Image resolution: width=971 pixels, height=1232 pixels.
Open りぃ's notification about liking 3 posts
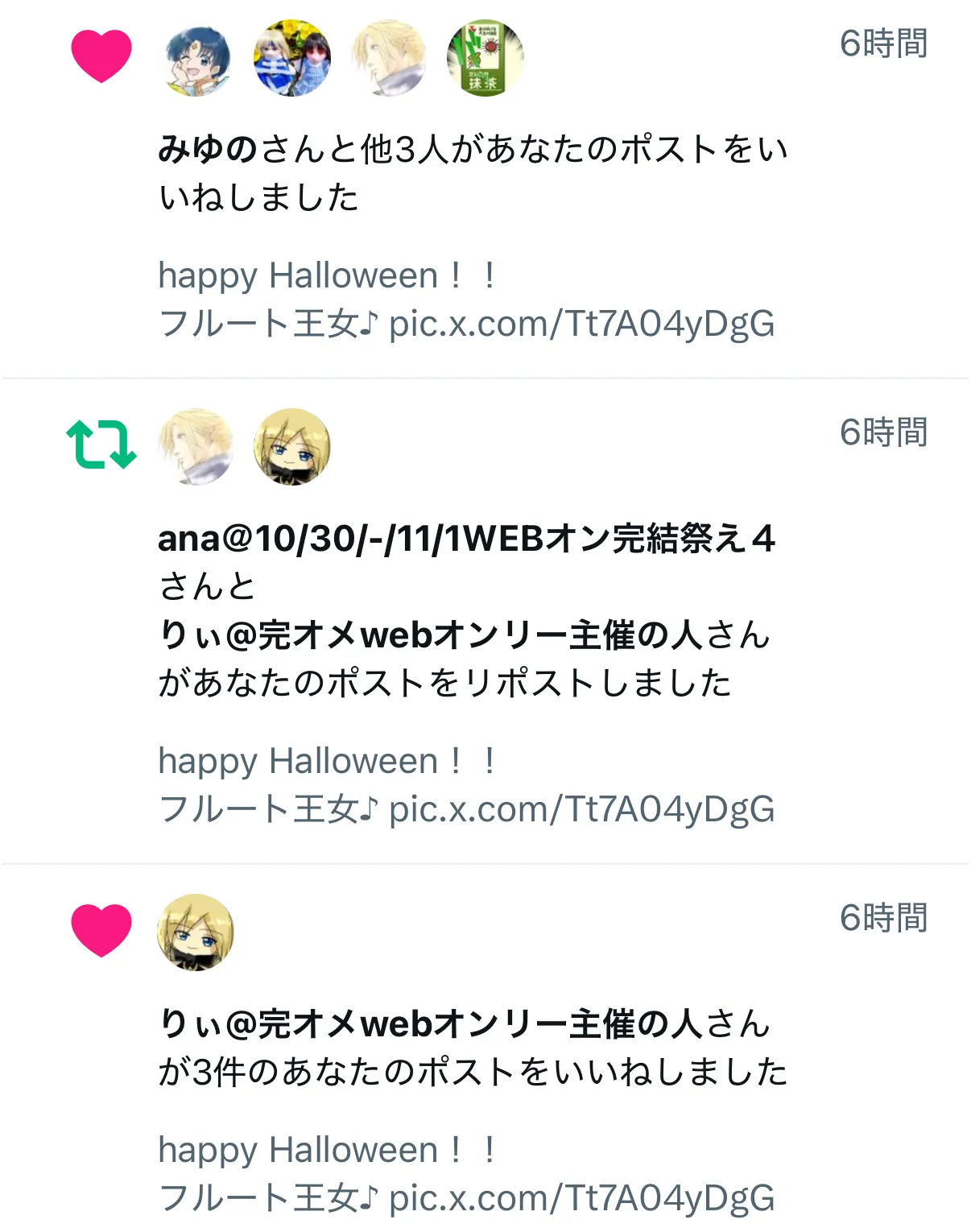tap(472, 1048)
